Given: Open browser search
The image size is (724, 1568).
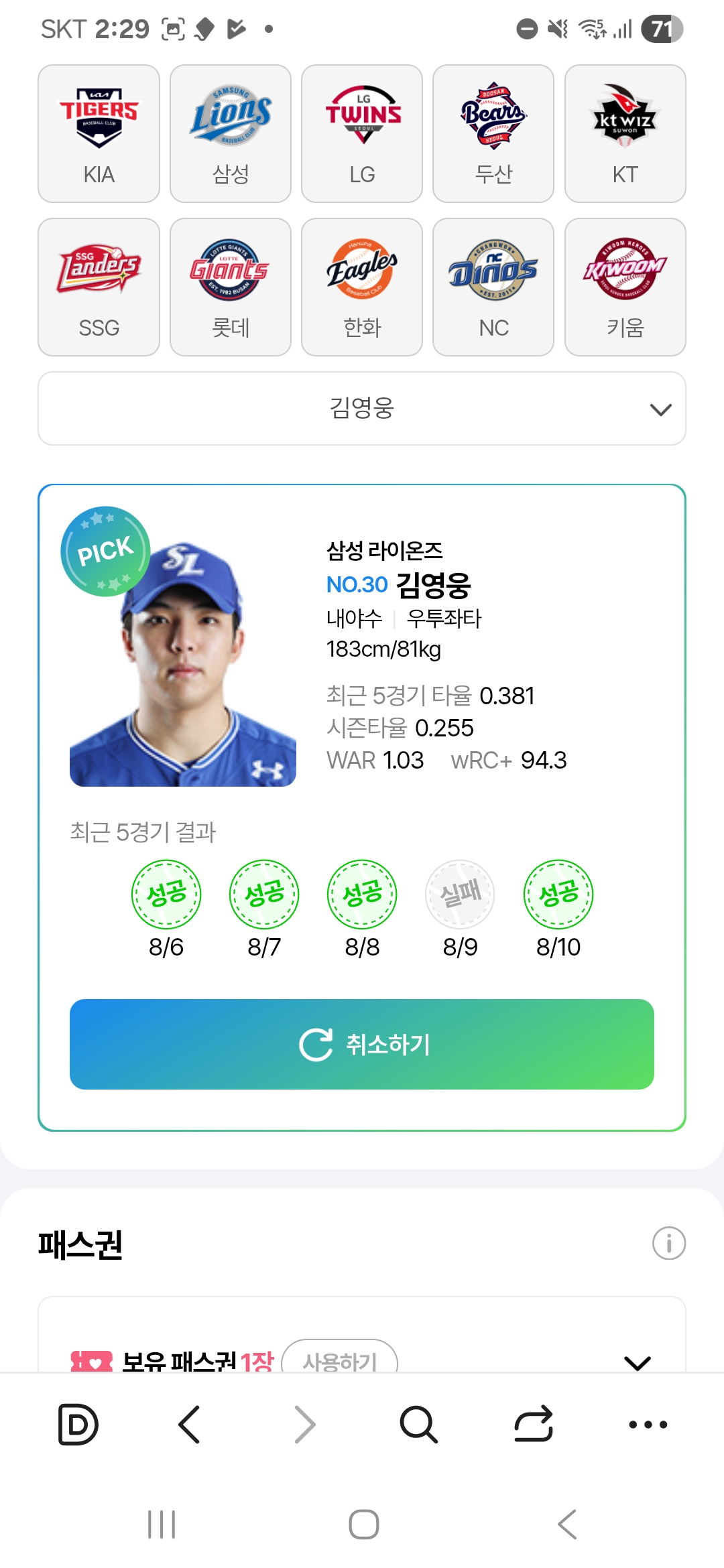Looking at the screenshot, I should [x=419, y=1424].
